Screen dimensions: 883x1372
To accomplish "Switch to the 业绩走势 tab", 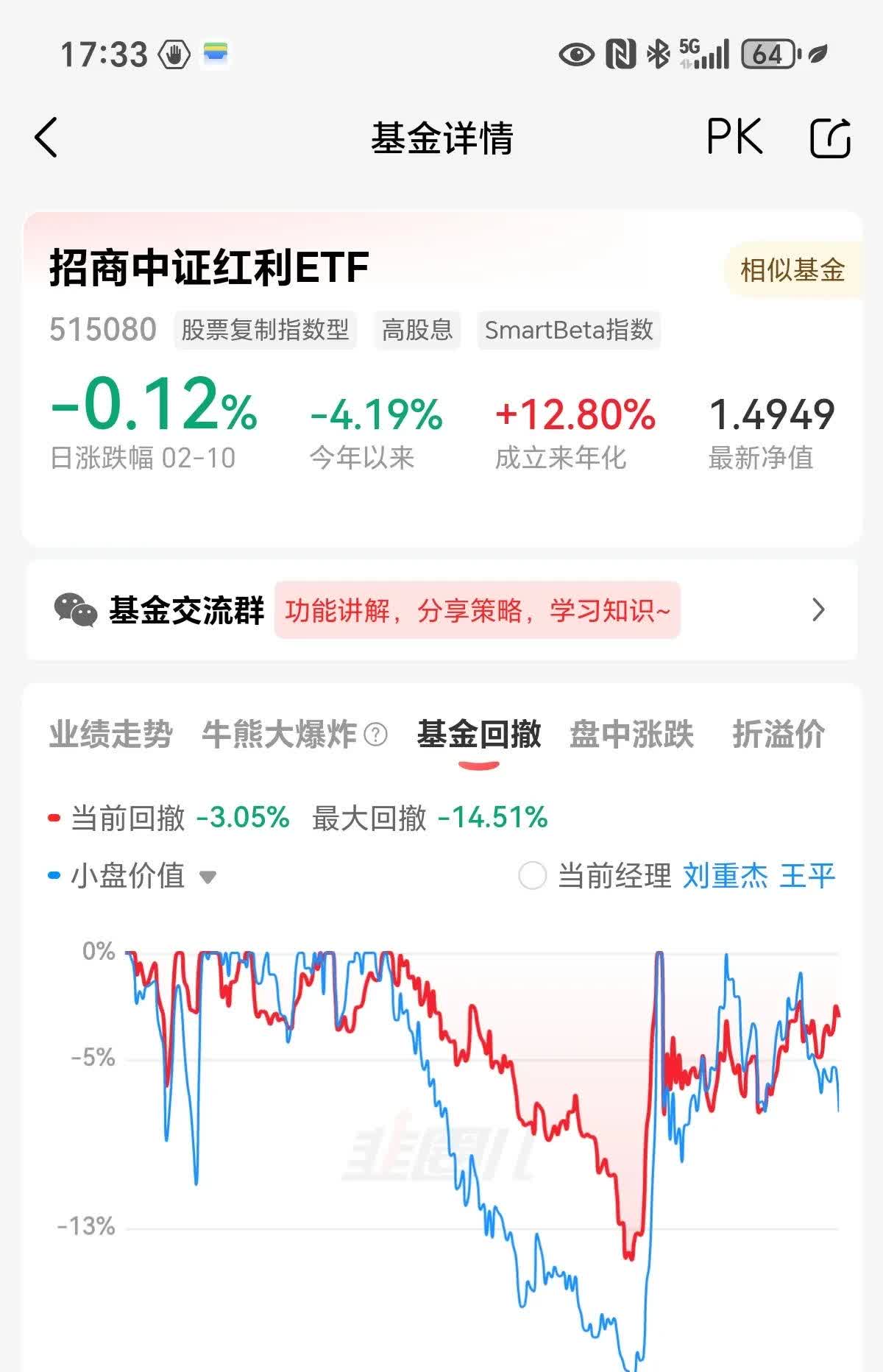I will [x=110, y=734].
